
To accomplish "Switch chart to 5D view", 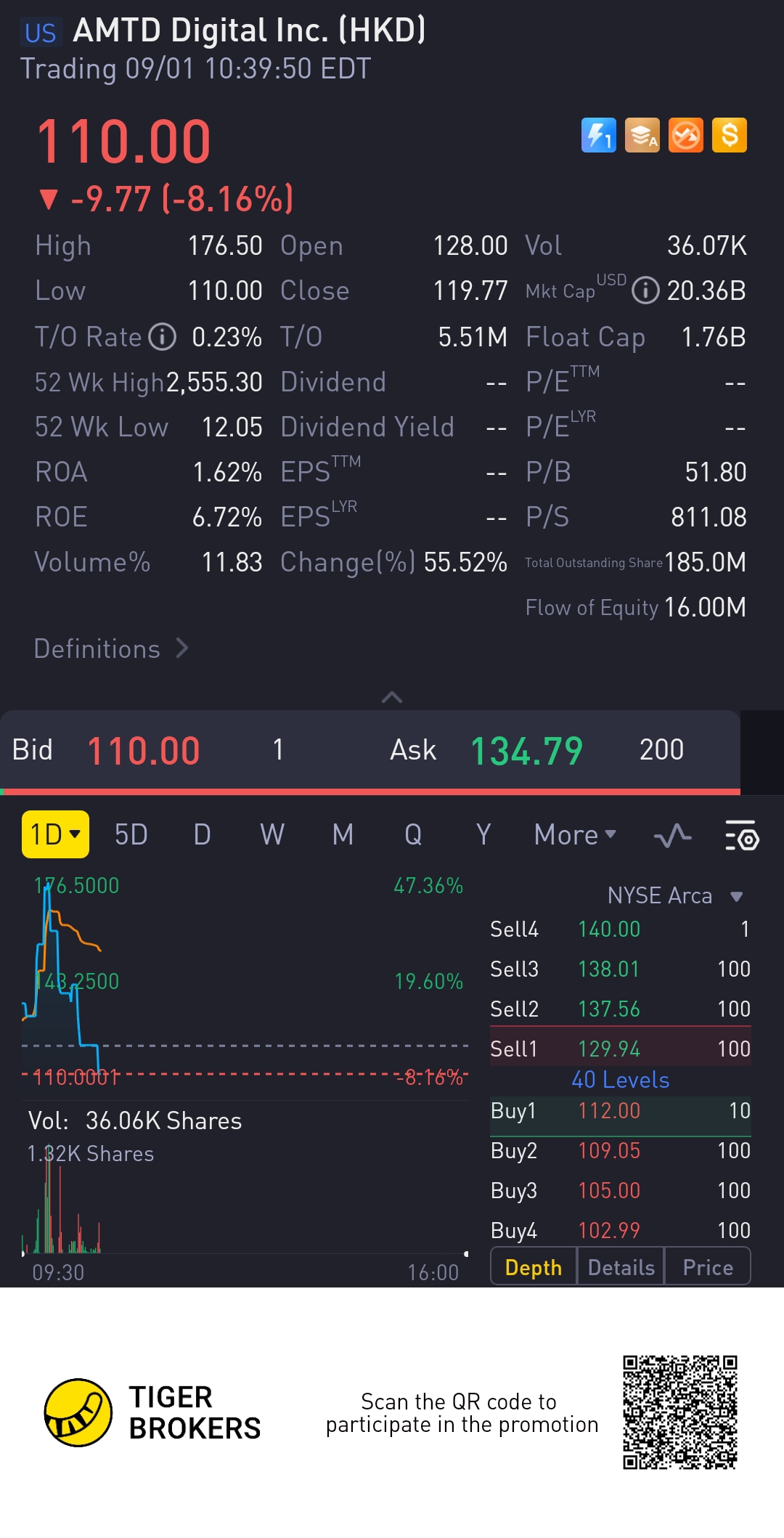I will (131, 834).
